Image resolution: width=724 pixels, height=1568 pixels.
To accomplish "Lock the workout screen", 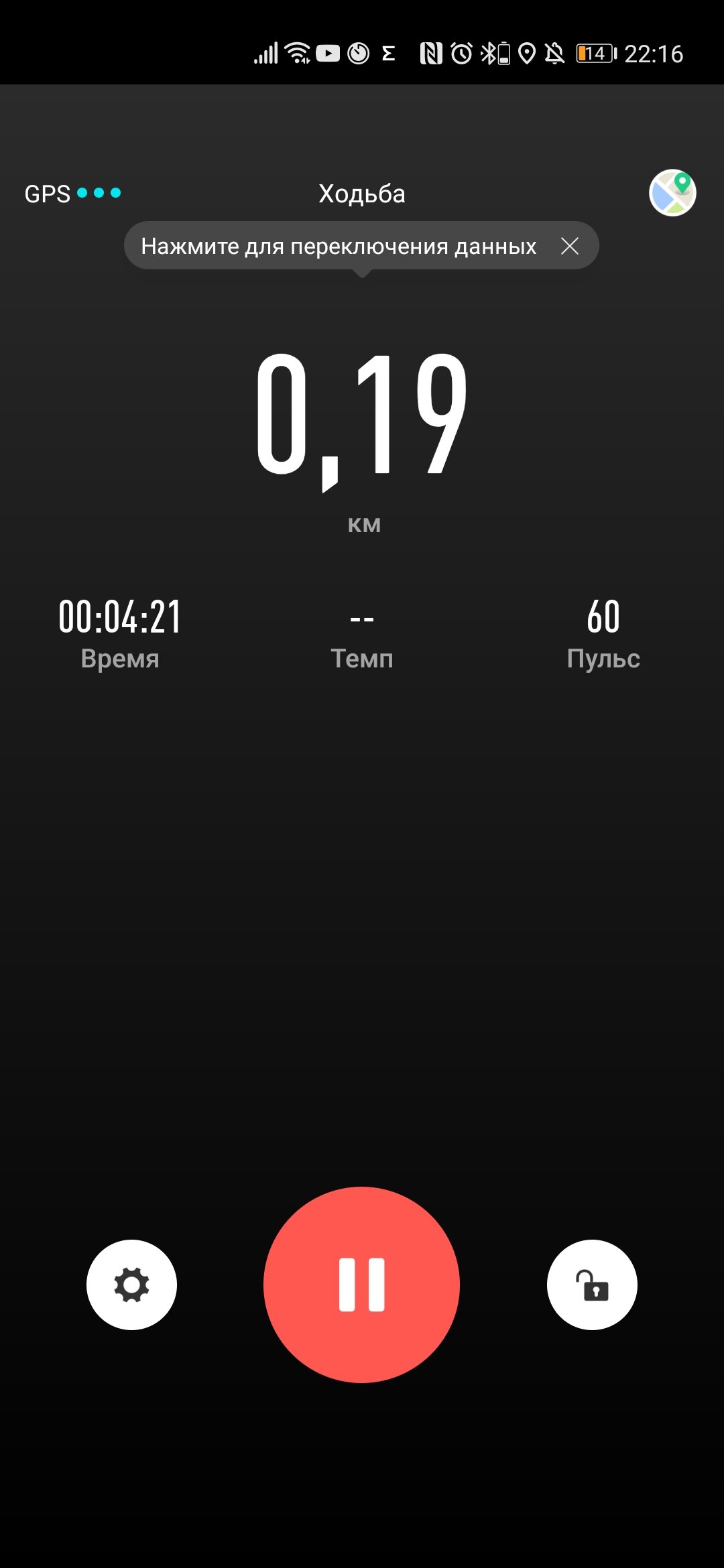I will (592, 1285).
